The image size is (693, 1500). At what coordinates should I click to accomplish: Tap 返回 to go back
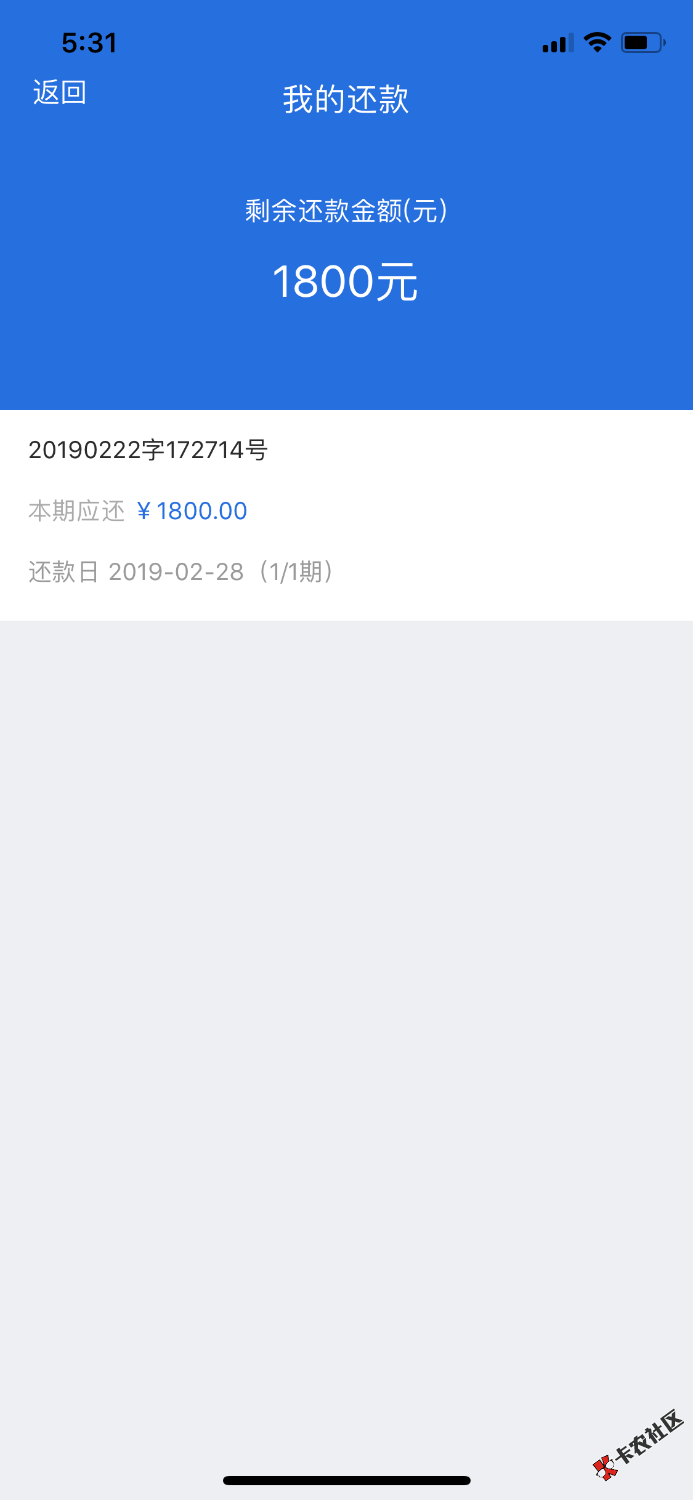60,93
